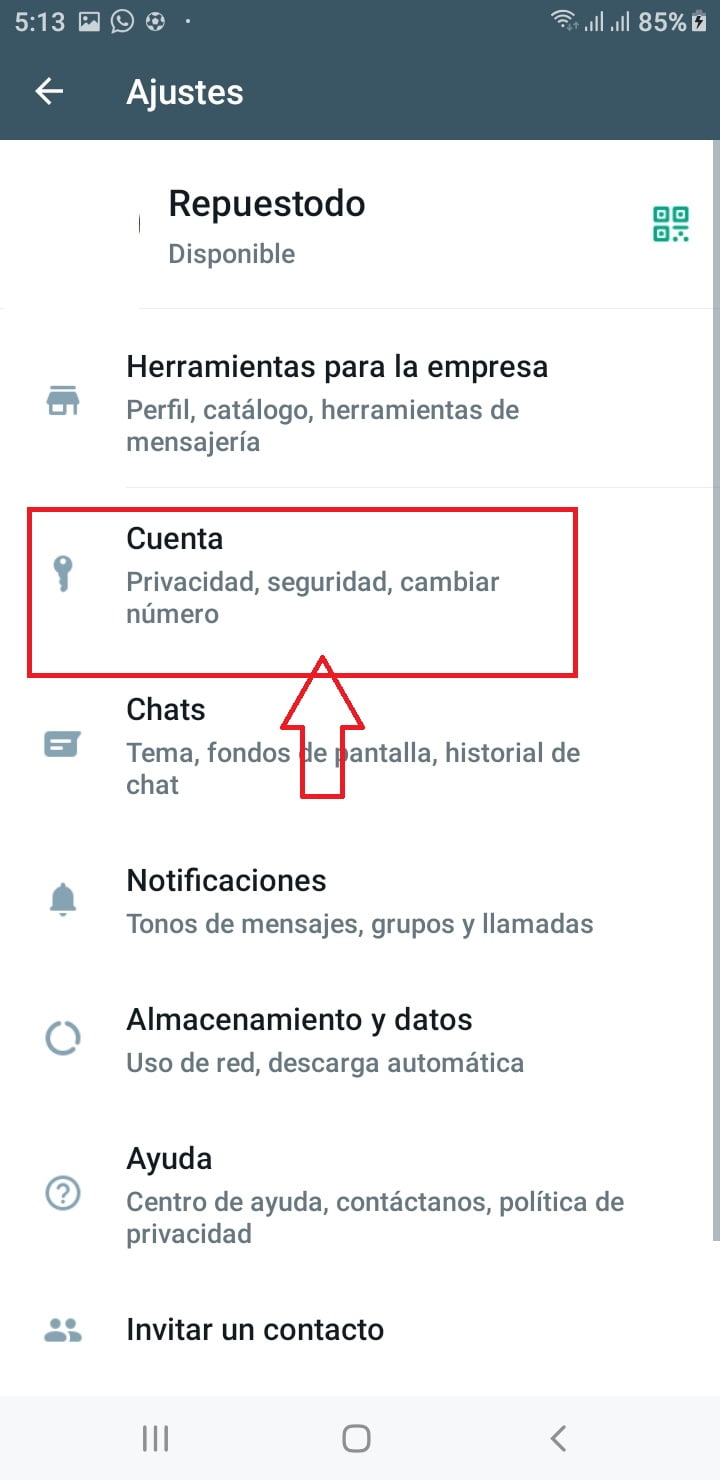Viewport: 720px width, 1480px height.
Task: Tap the key icon beside Cuenta
Action: click(64, 572)
